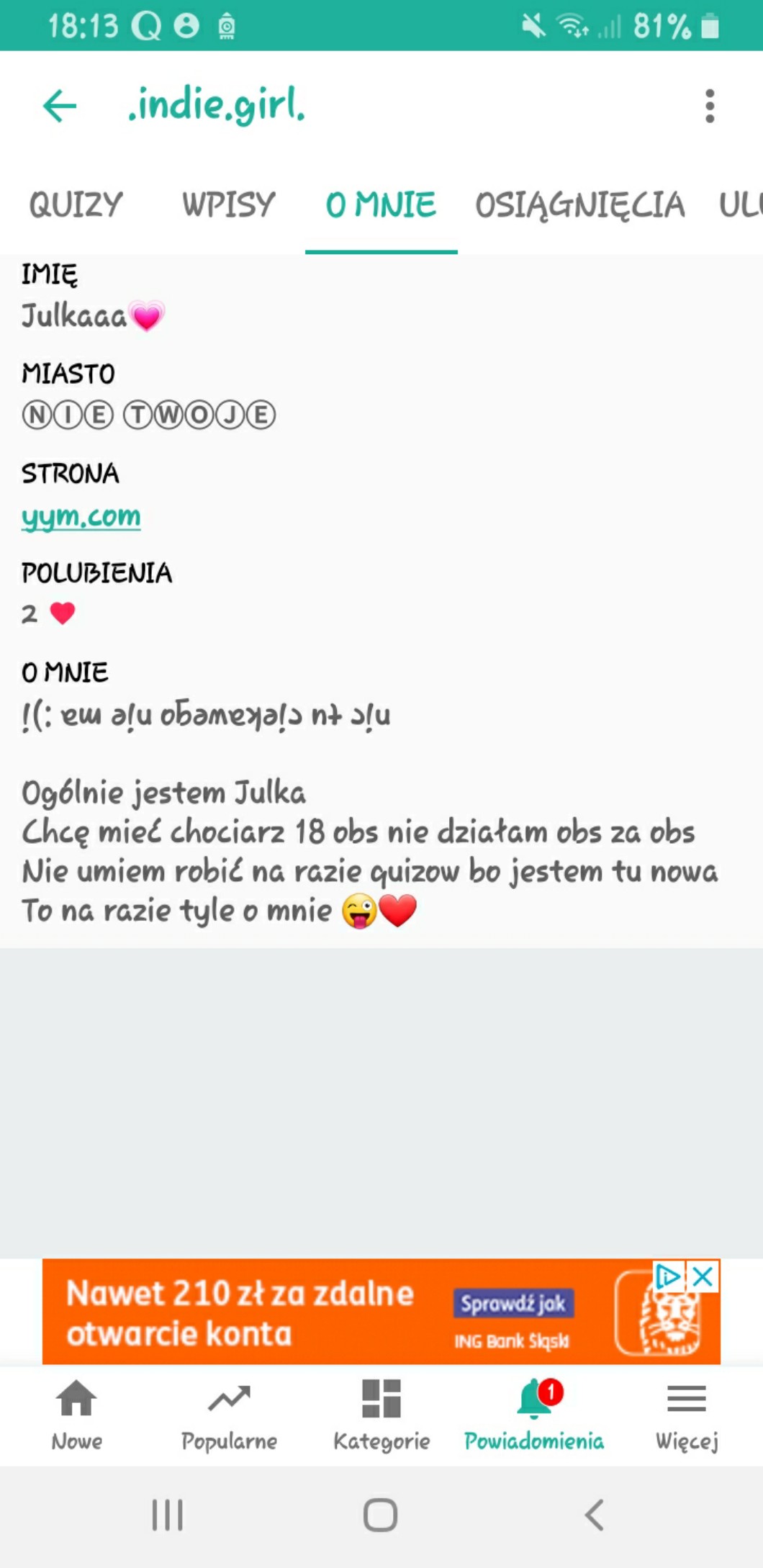Close the ING ad banner
The height and width of the screenshot is (1568, 763).
click(703, 1277)
